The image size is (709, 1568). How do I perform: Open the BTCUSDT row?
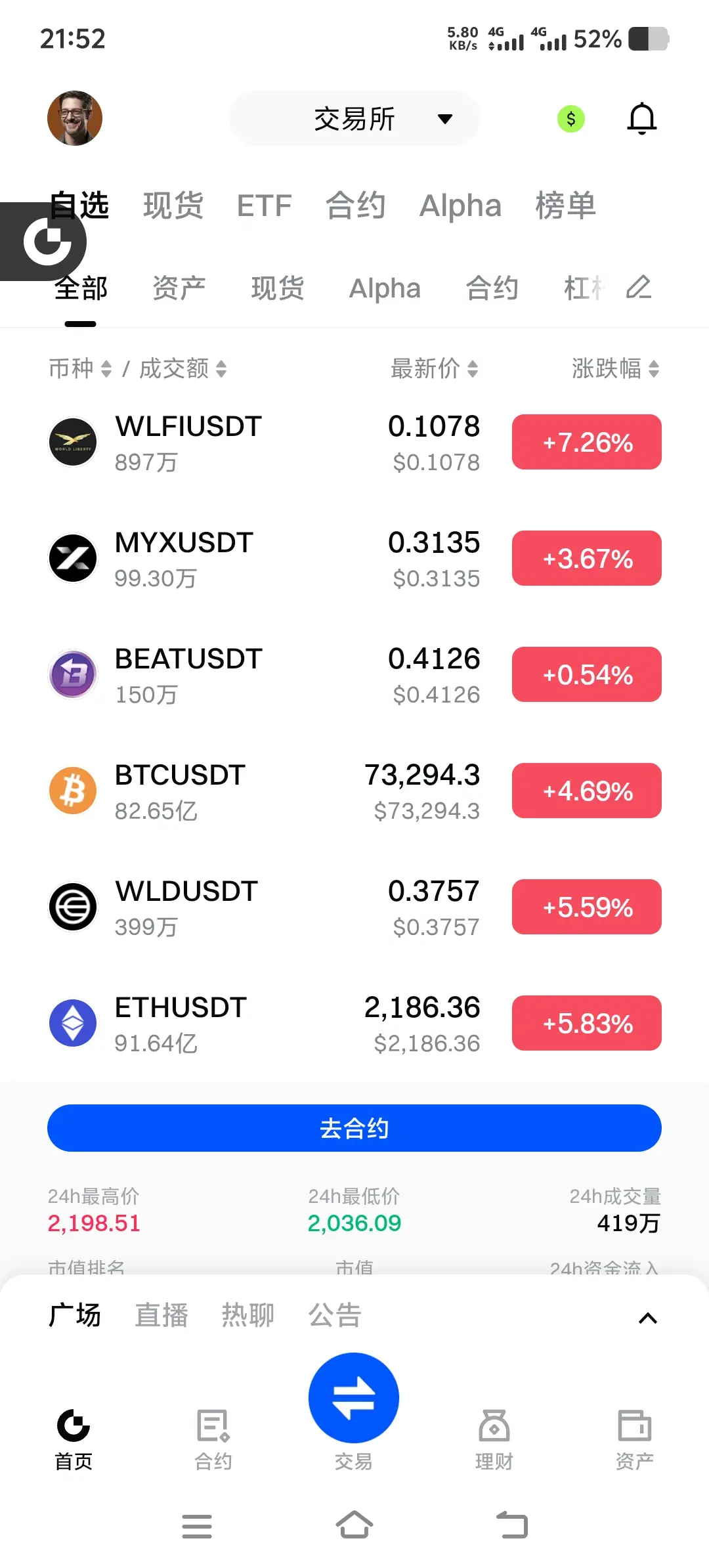pos(263,791)
